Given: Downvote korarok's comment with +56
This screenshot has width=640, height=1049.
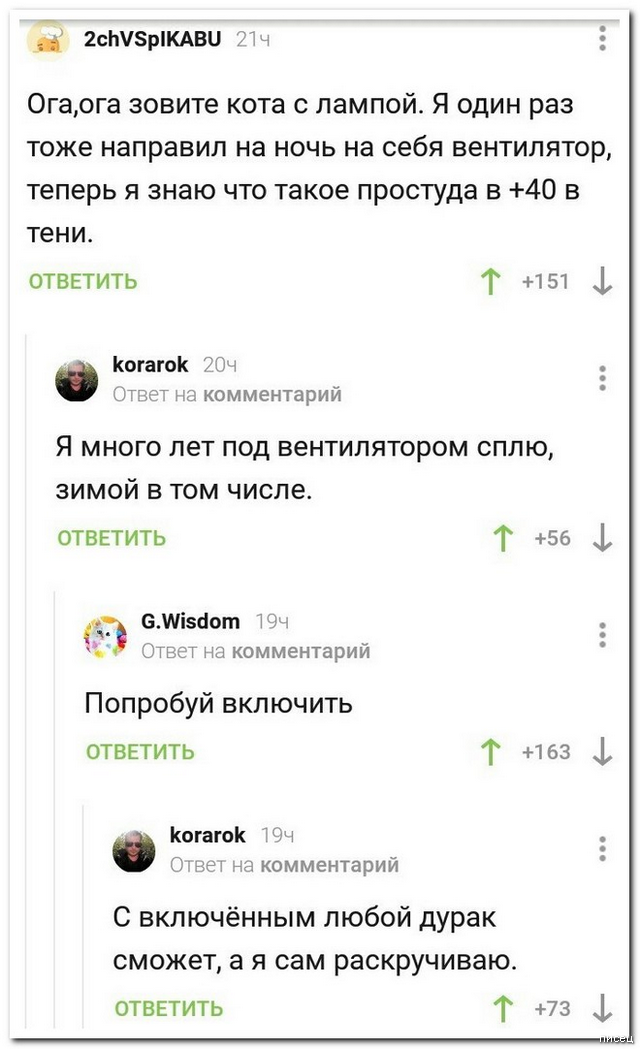Looking at the screenshot, I should pos(602,540).
